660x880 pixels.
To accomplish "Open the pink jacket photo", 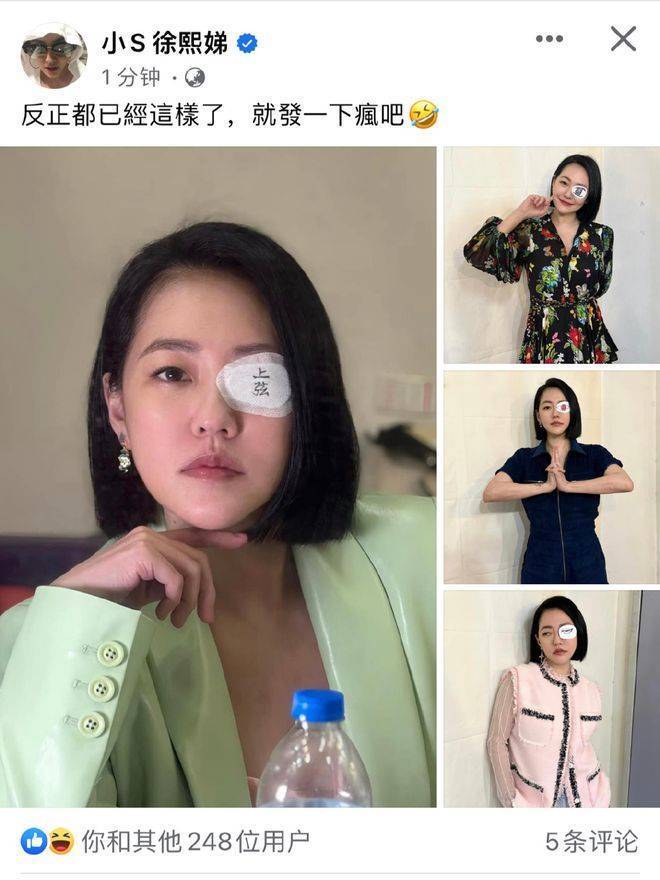I will (x=551, y=699).
